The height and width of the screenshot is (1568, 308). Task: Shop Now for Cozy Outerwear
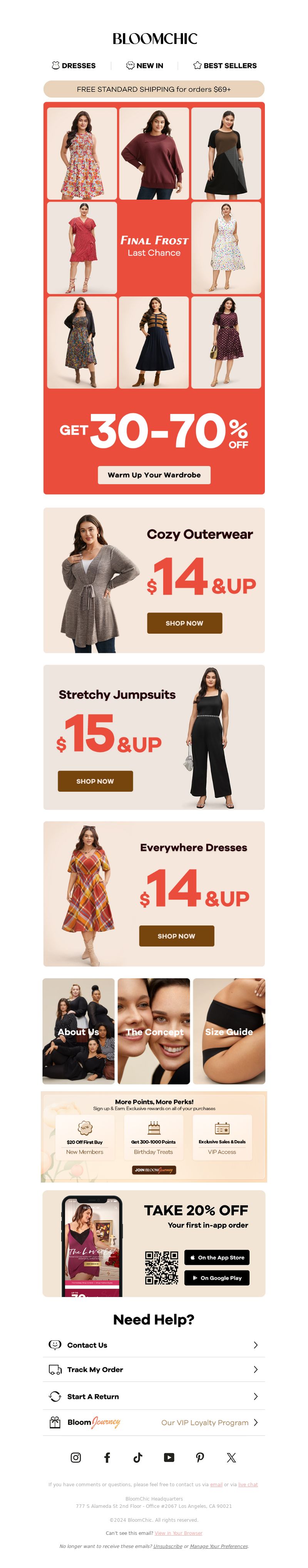coord(184,623)
